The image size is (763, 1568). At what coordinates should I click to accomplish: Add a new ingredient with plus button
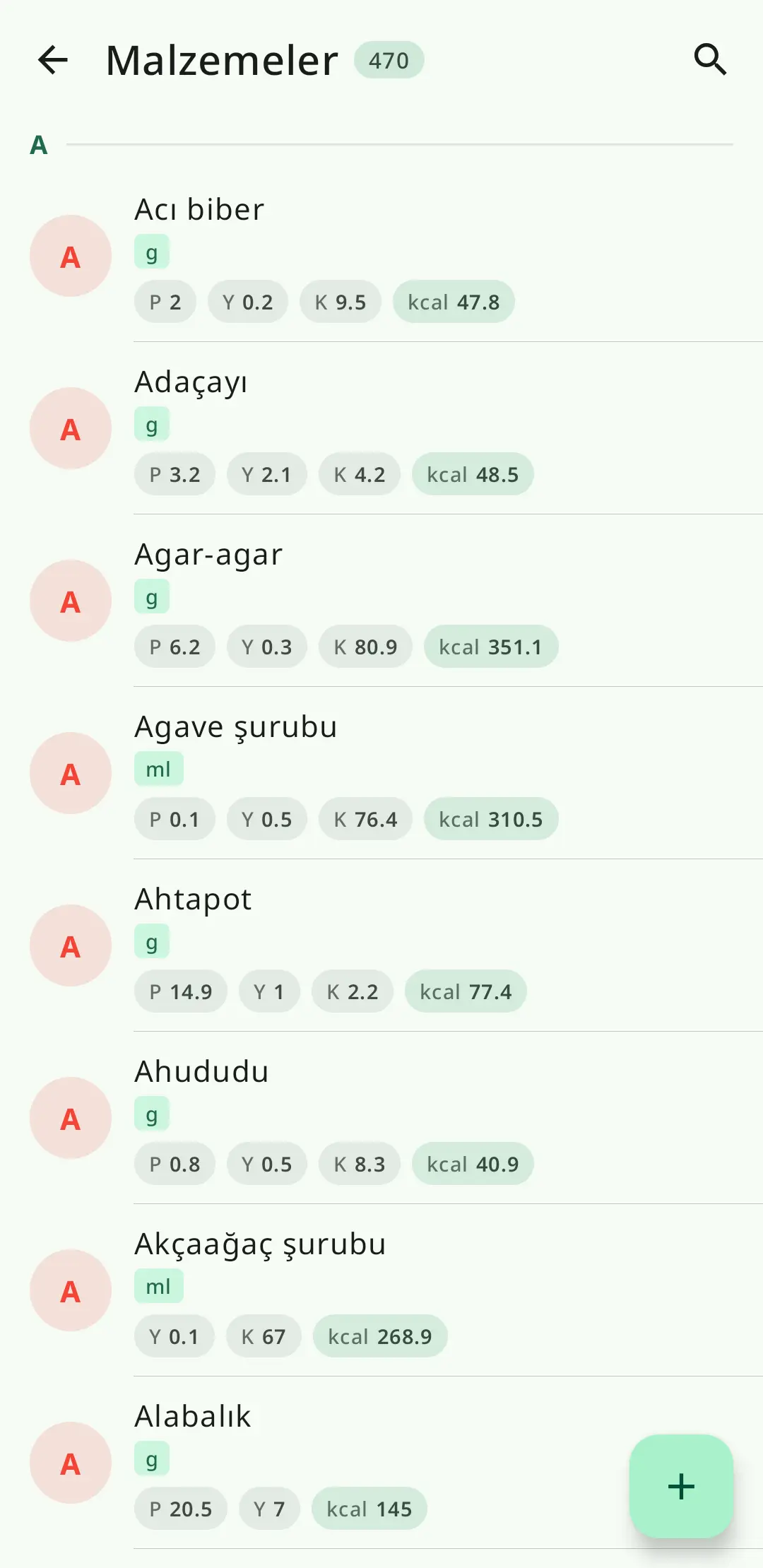click(x=681, y=1486)
